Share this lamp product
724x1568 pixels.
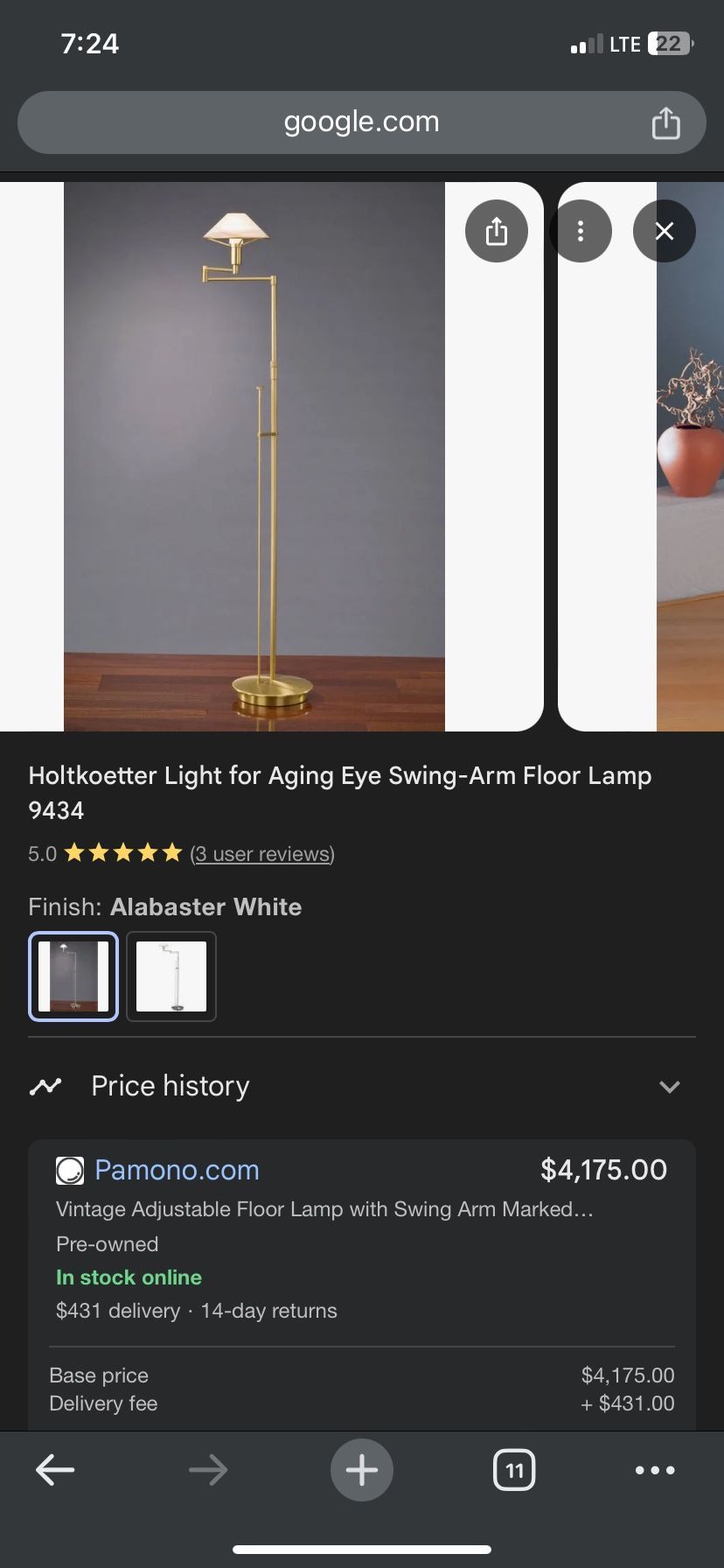tap(496, 231)
